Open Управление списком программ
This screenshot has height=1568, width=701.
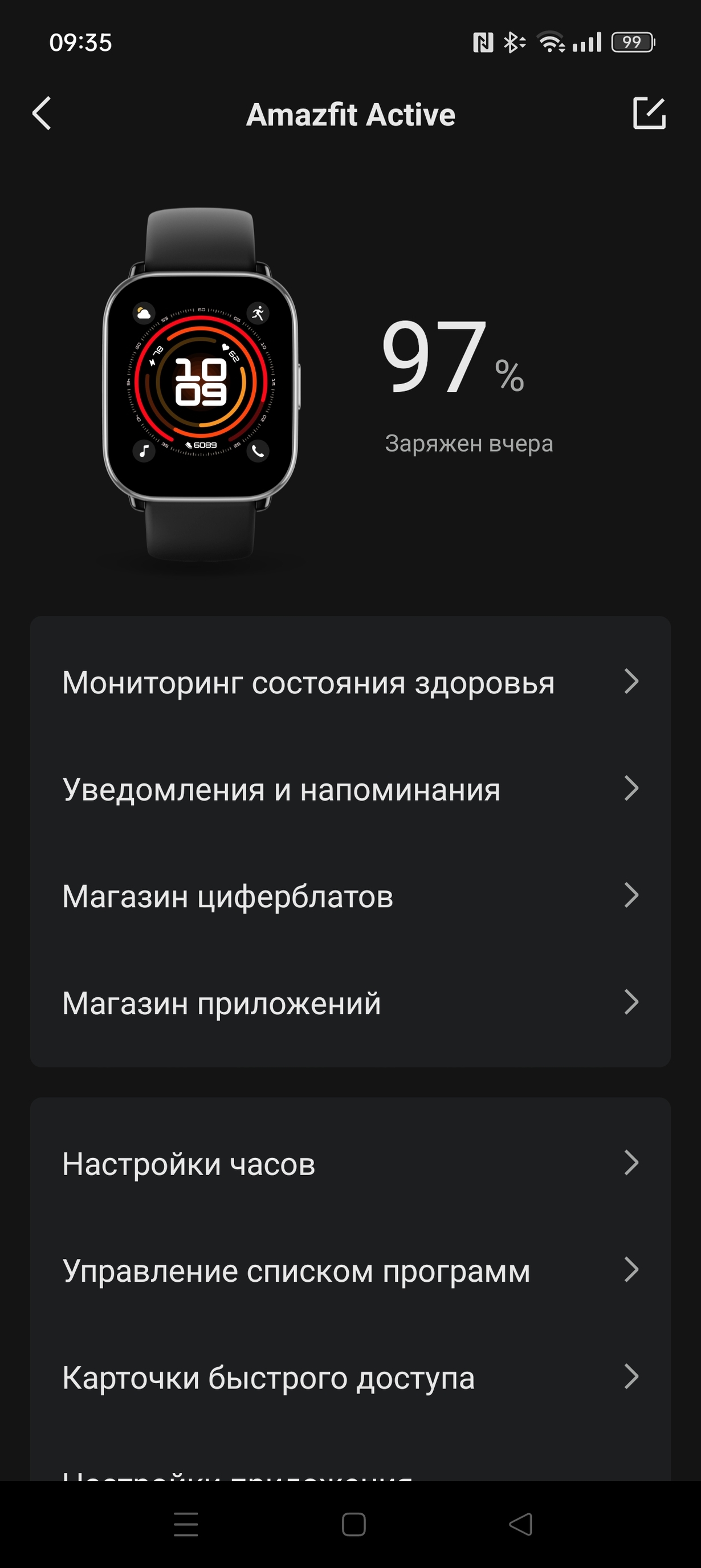tap(350, 1270)
